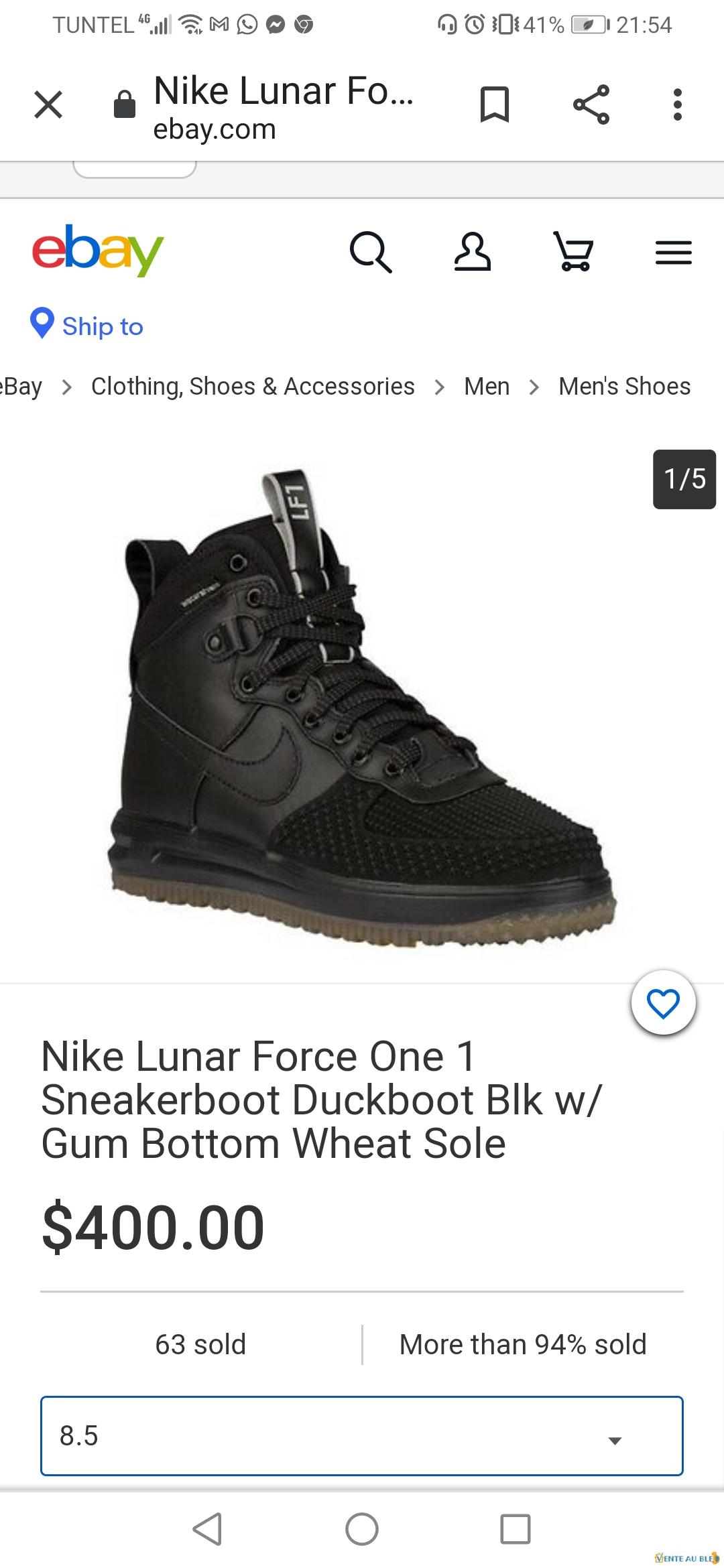Screen dimensions: 724x1568
Task: Share this listing link
Action: [x=591, y=105]
